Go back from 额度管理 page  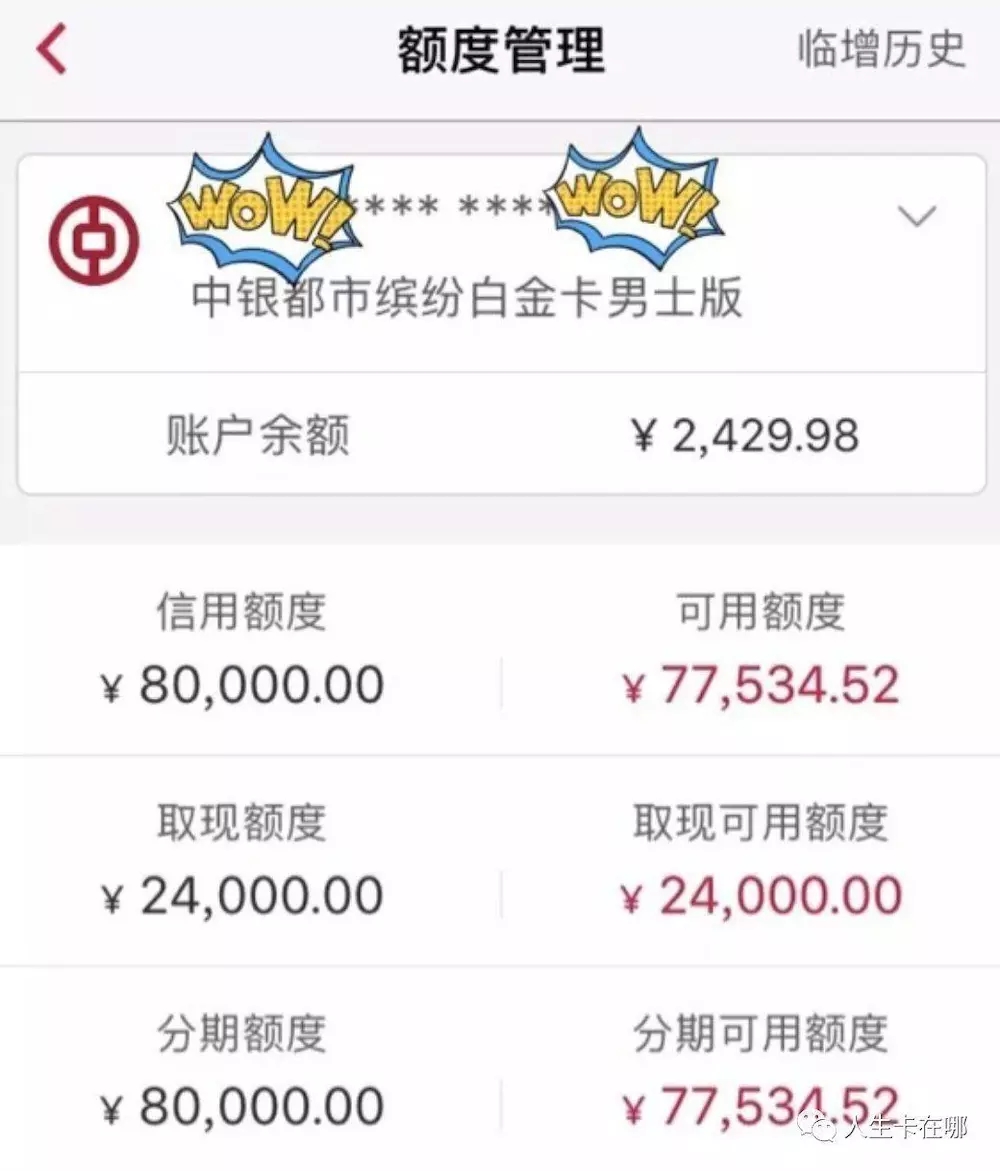click(x=52, y=50)
